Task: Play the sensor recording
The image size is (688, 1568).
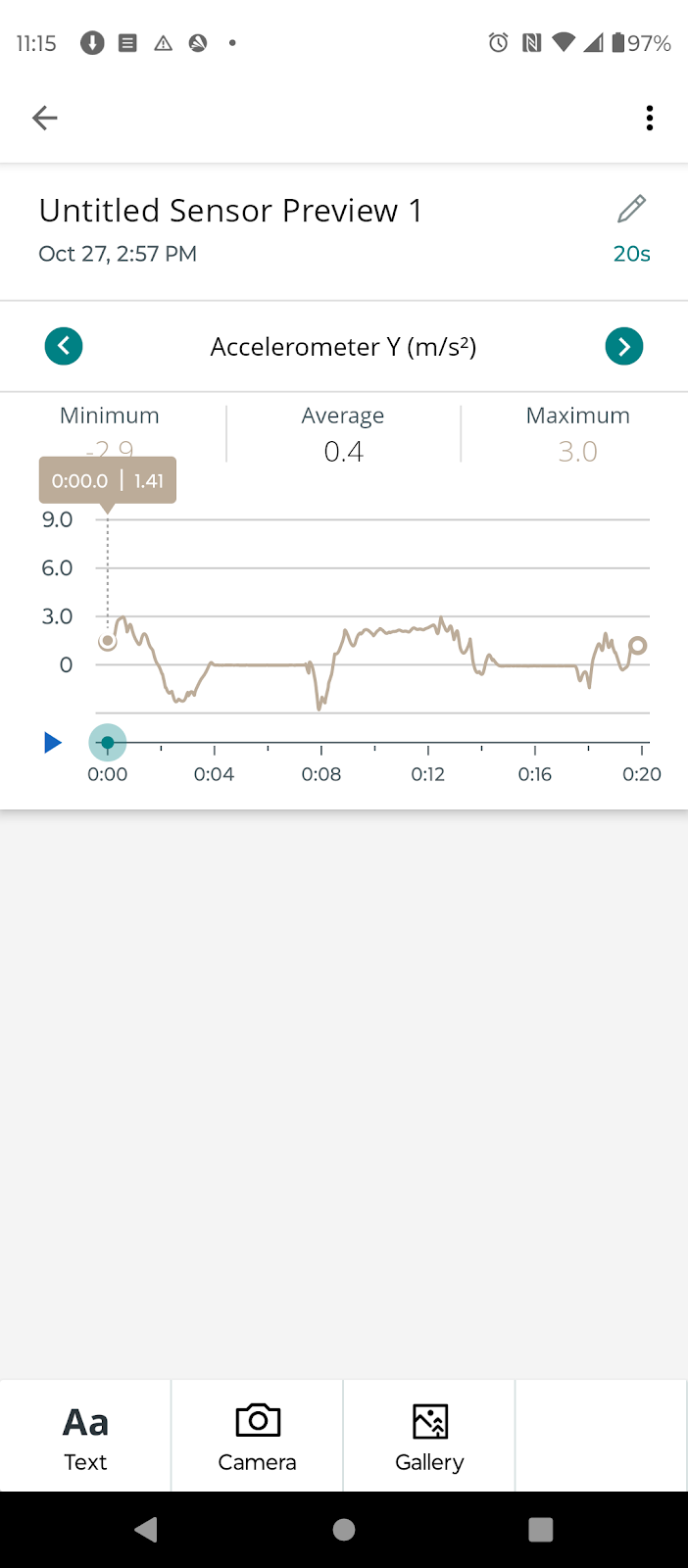Action: tap(53, 743)
